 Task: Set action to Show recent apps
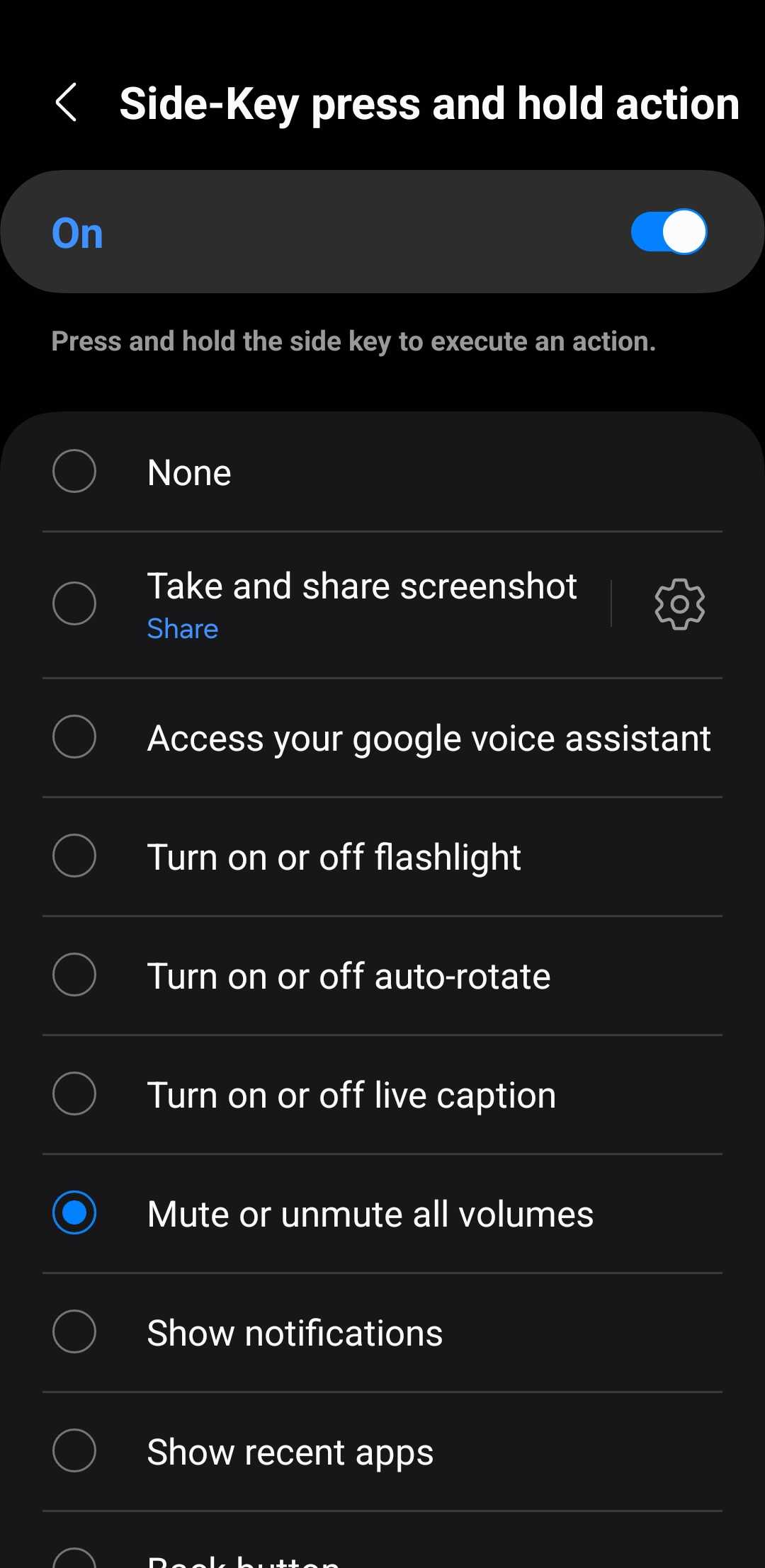pos(74,1451)
